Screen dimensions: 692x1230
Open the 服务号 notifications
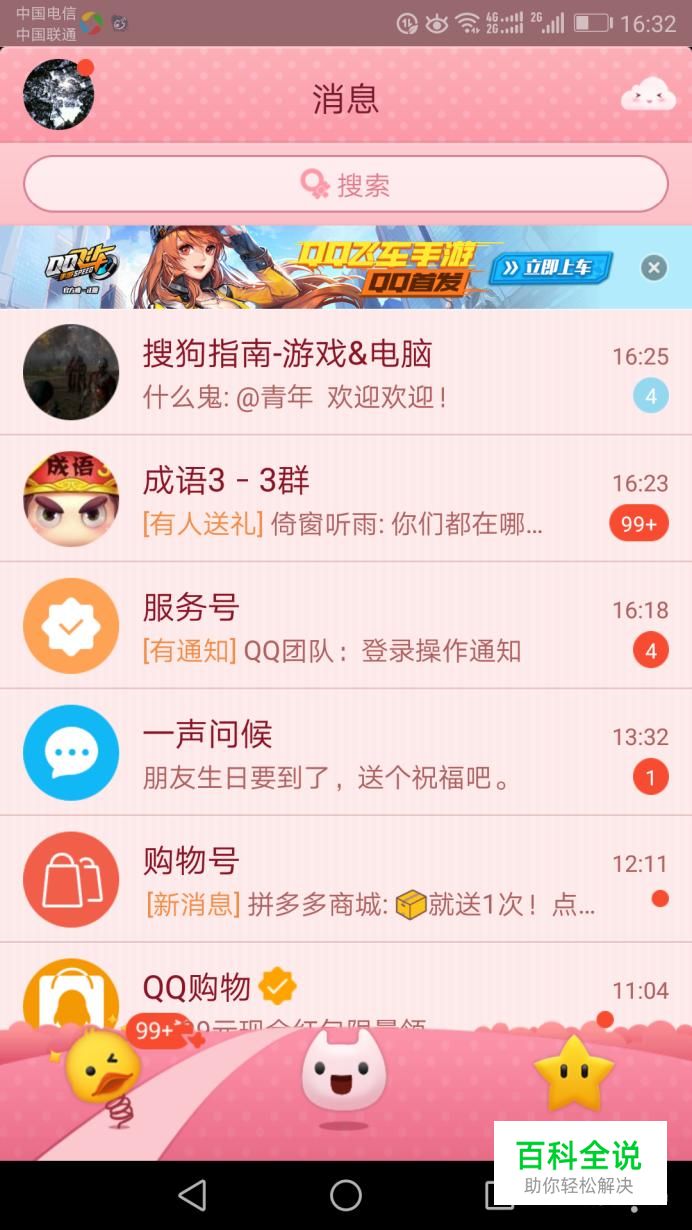345,625
